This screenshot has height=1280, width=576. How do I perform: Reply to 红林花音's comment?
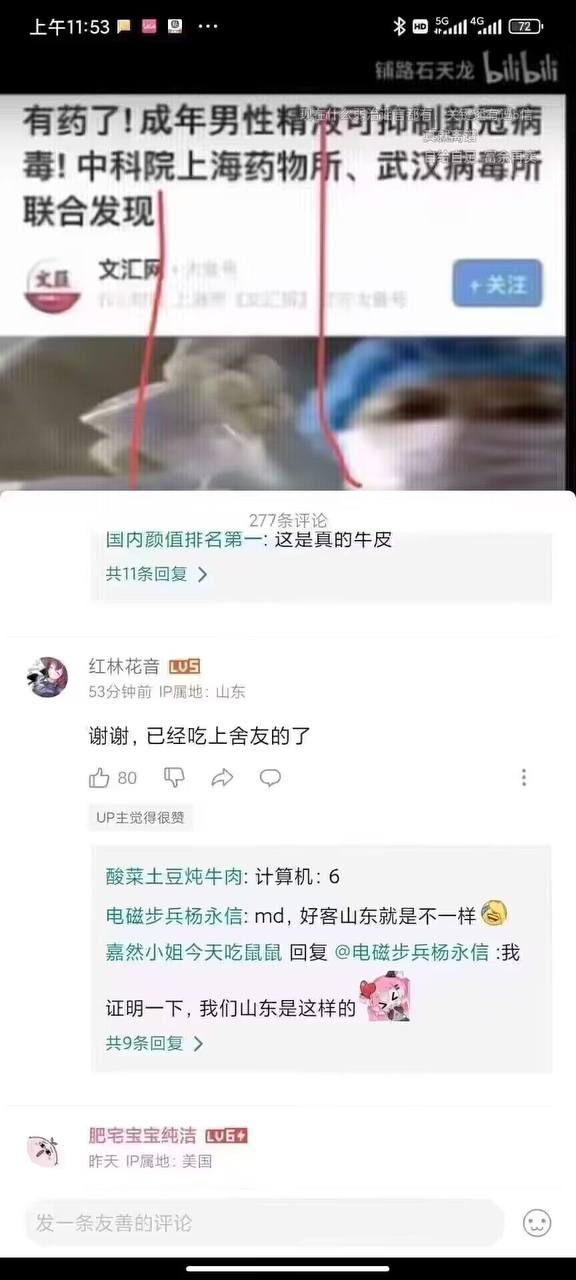270,777
